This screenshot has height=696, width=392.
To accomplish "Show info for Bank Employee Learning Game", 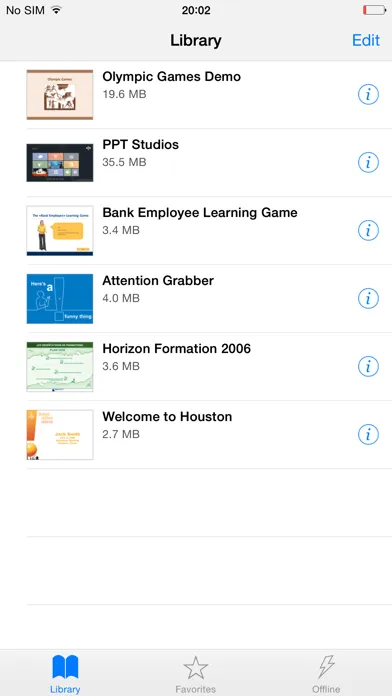I will click(x=368, y=230).
